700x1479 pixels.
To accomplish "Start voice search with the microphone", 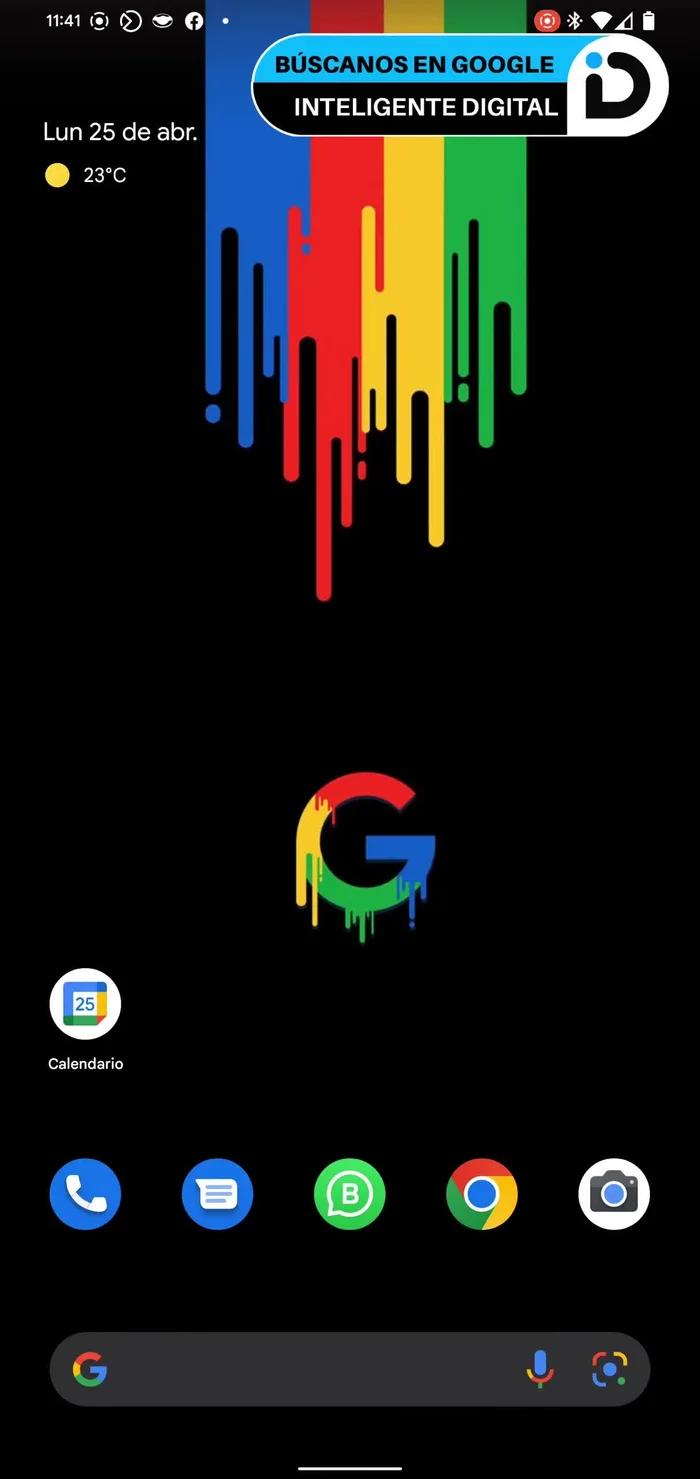I will [540, 1369].
